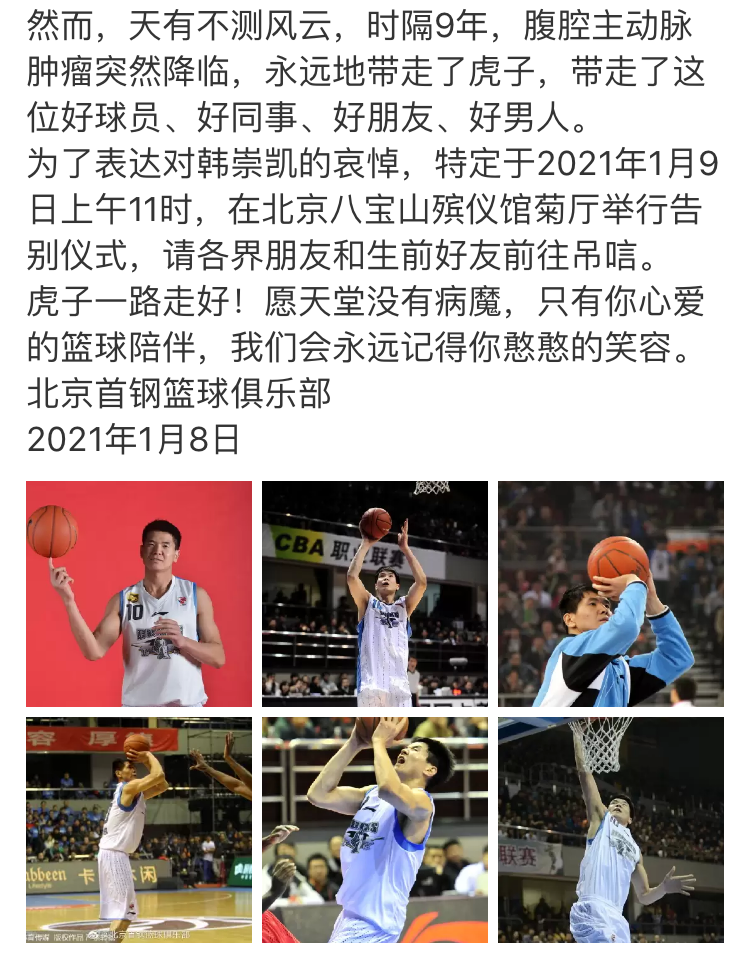Viewport: 750px width, 959px height.
Task: View the layup photo under the net
Action: (611, 829)
